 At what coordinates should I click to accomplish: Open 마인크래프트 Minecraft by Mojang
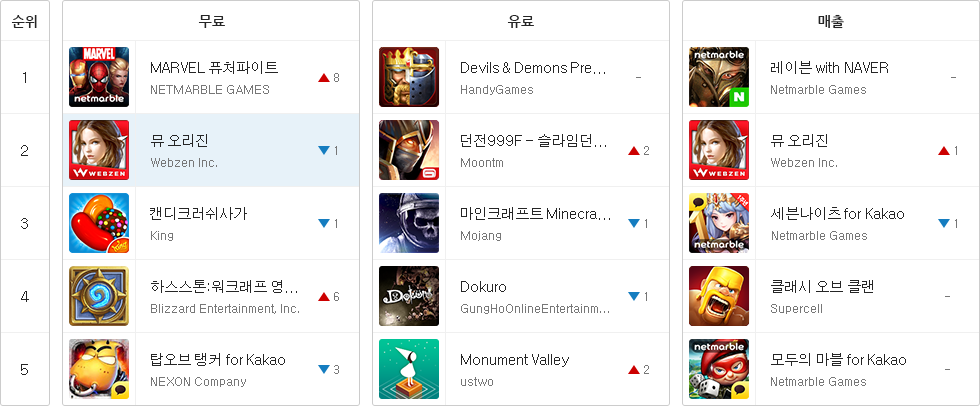pos(535,214)
